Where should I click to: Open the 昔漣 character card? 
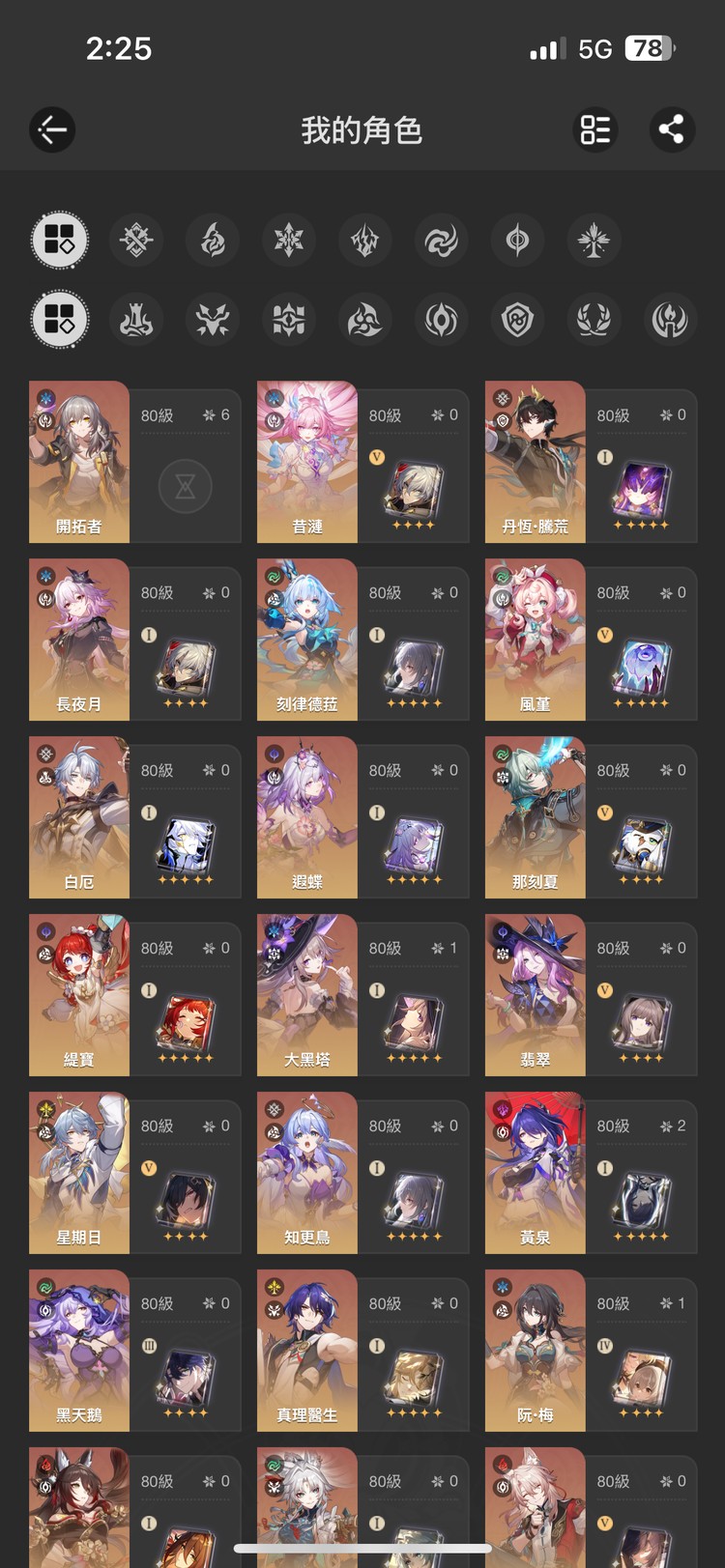(307, 462)
